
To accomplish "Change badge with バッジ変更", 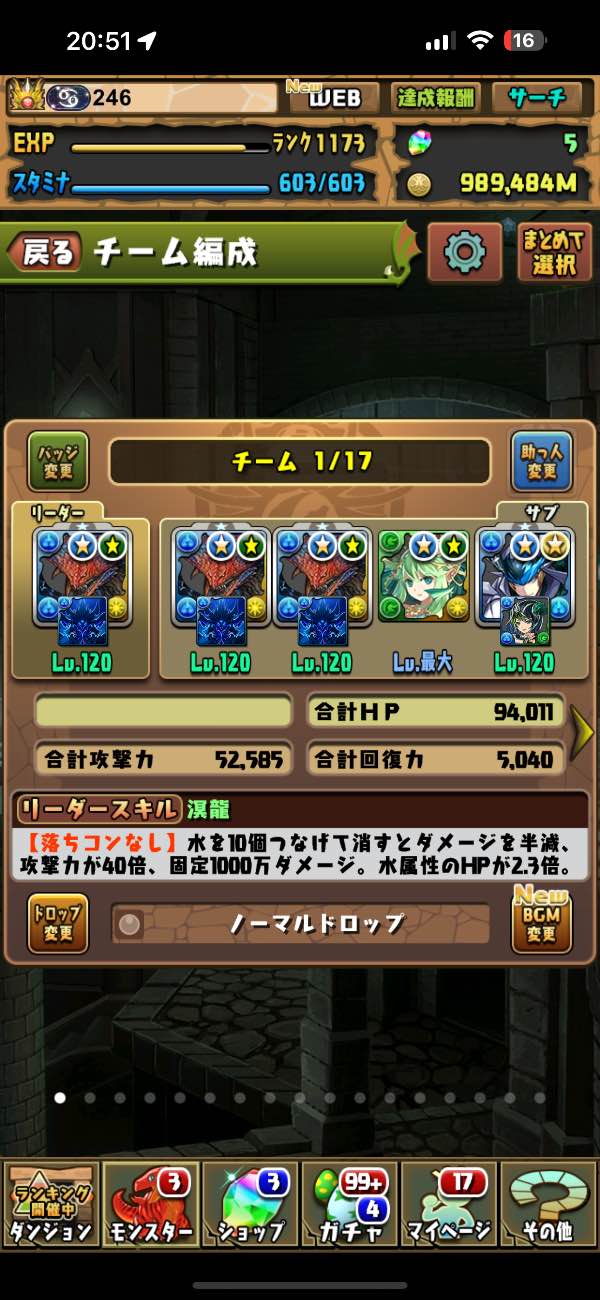I will click(x=58, y=461).
